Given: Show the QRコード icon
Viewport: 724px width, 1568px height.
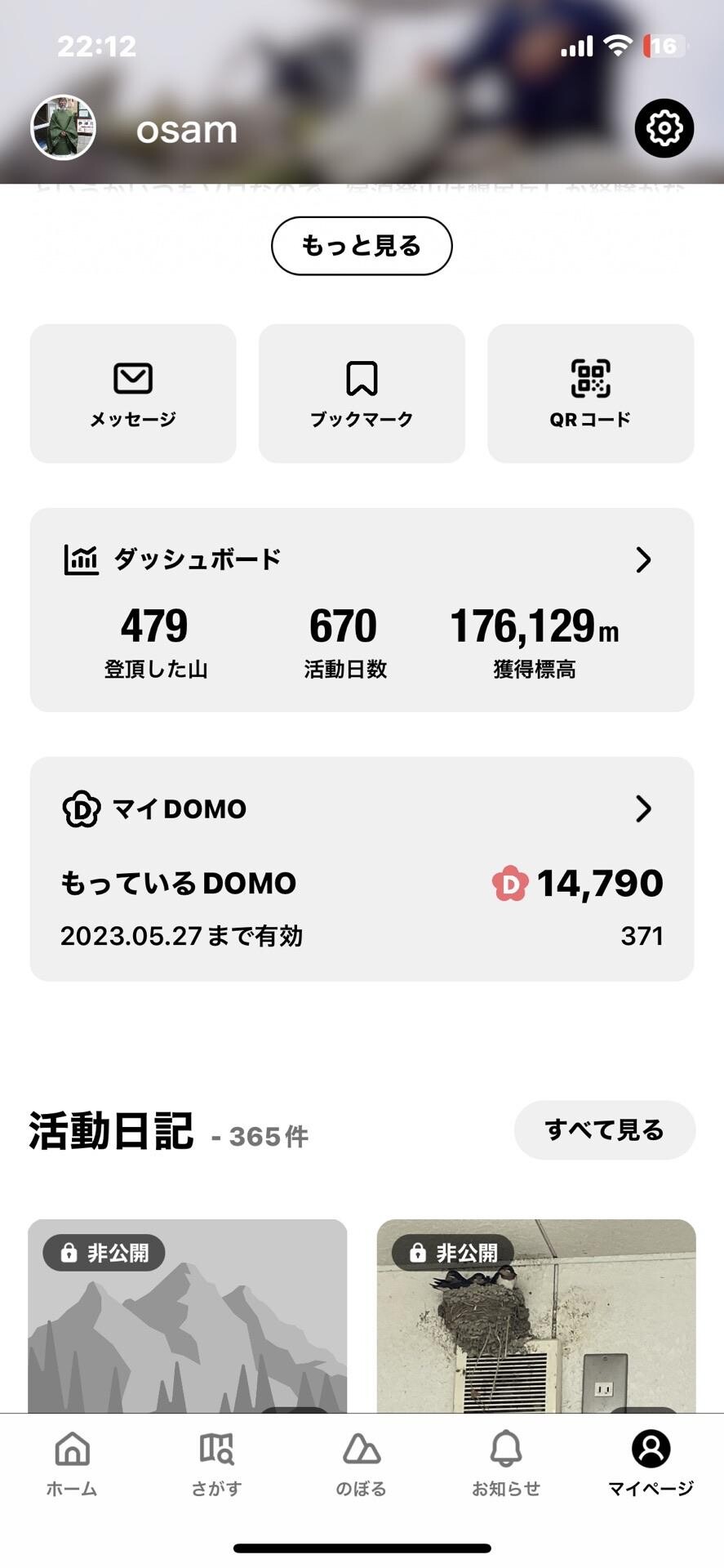Looking at the screenshot, I should pyautogui.click(x=591, y=378).
